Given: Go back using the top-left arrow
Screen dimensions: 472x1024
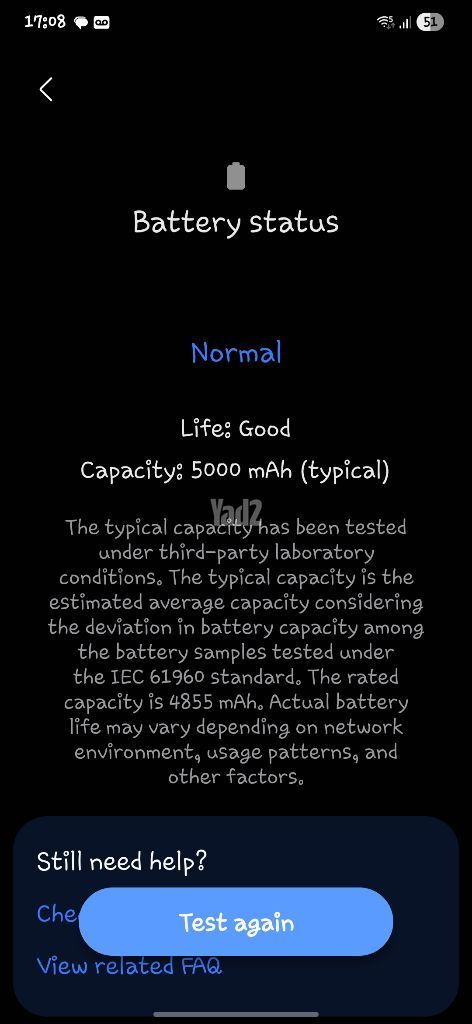Looking at the screenshot, I should [46, 89].
